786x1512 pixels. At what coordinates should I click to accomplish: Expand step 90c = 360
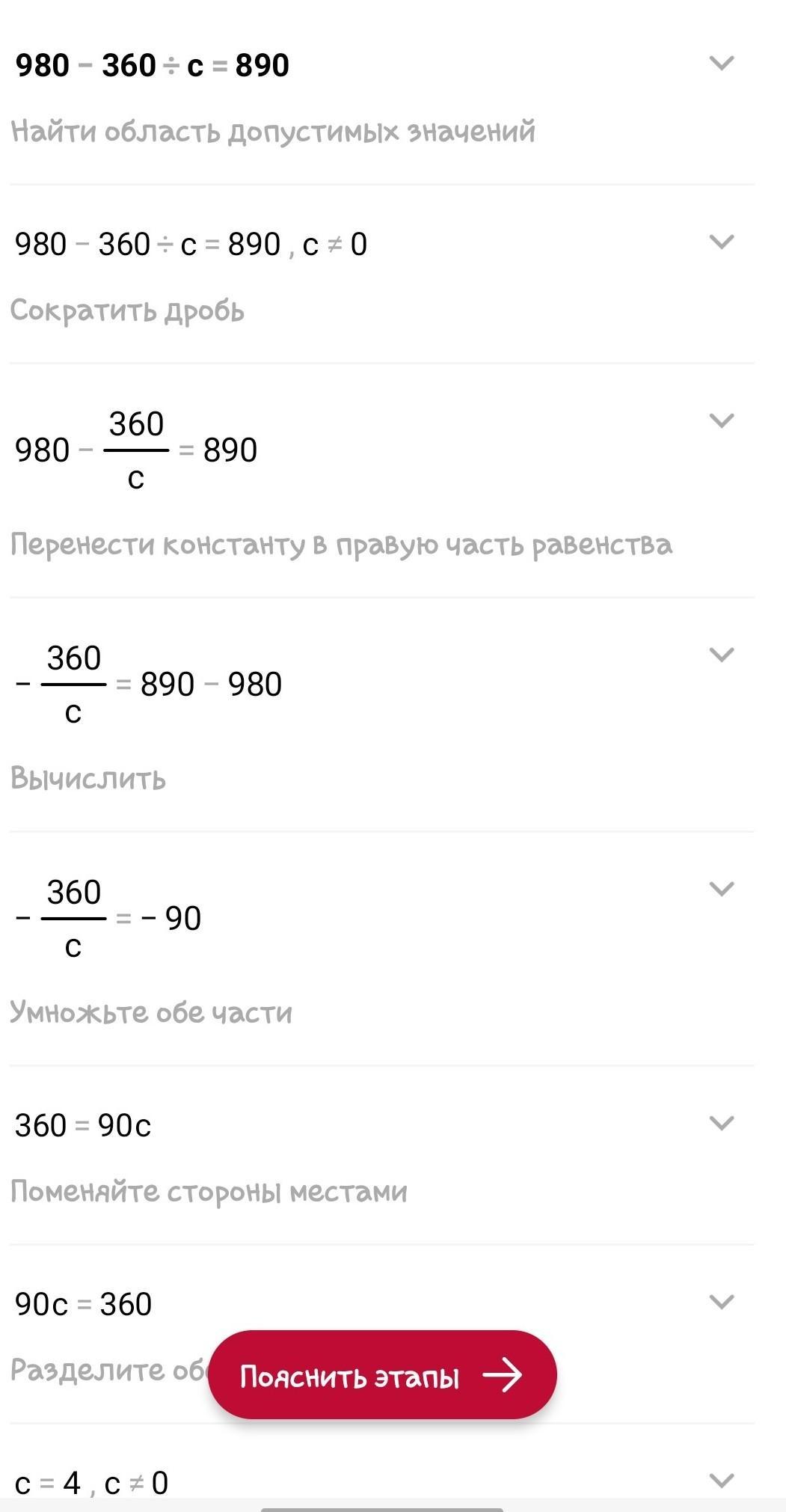point(721,1303)
